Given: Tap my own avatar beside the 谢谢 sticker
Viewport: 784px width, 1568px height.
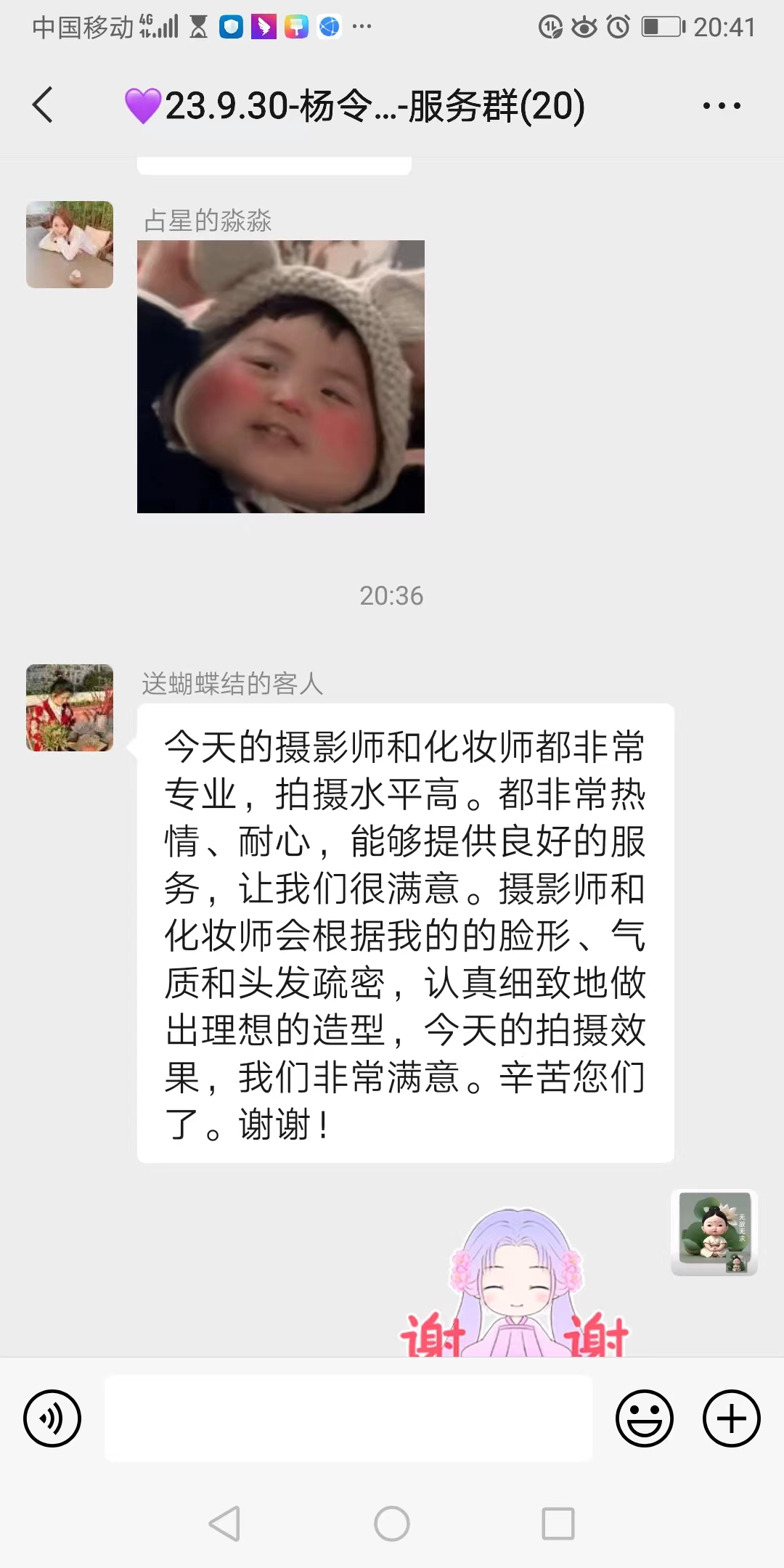Looking at the screenshot, I should (714, 1232).
